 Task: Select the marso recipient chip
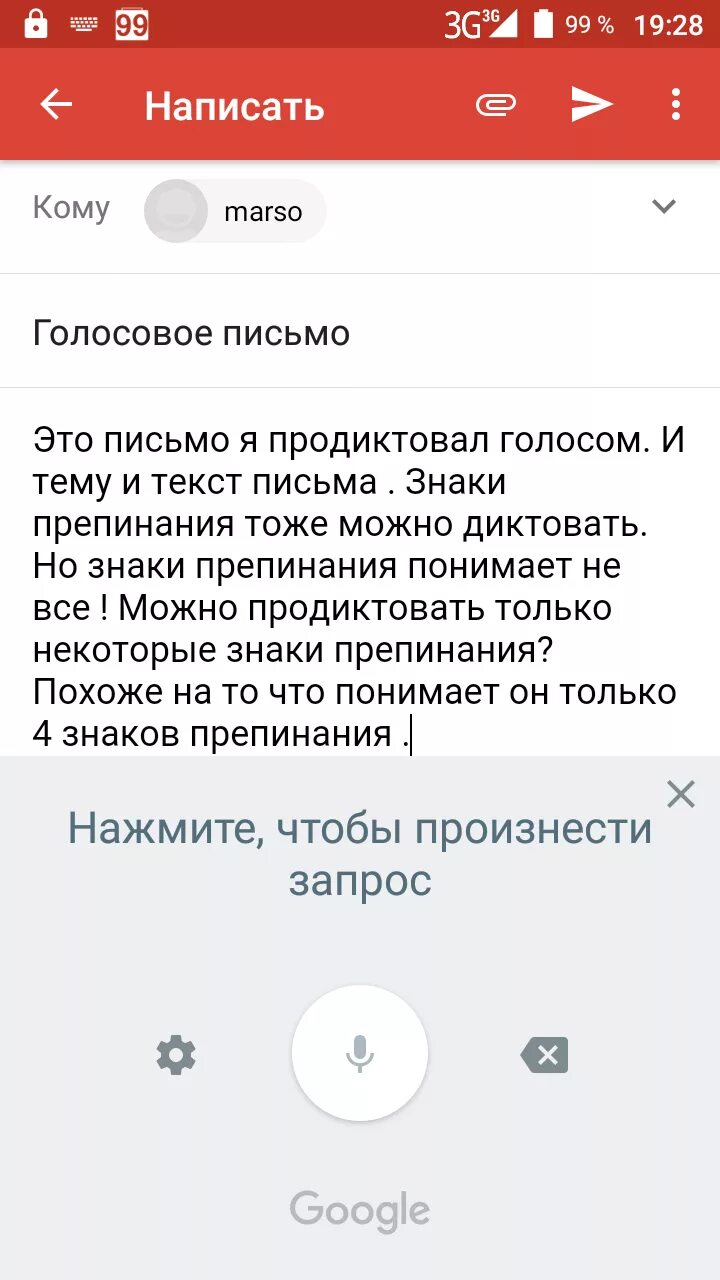click(x=235, y=211)
